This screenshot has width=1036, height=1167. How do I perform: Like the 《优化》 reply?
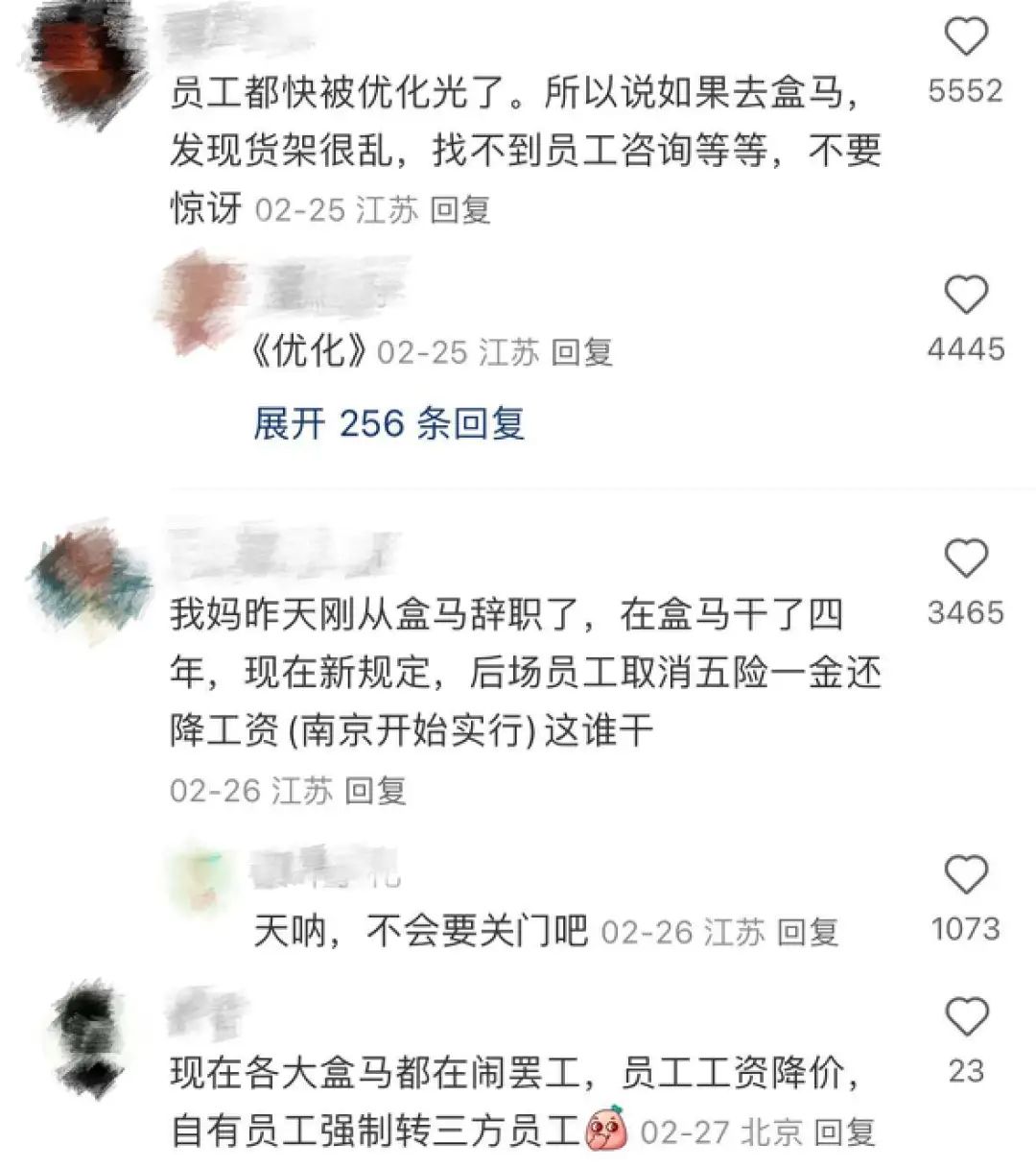[x=965, y=296]
